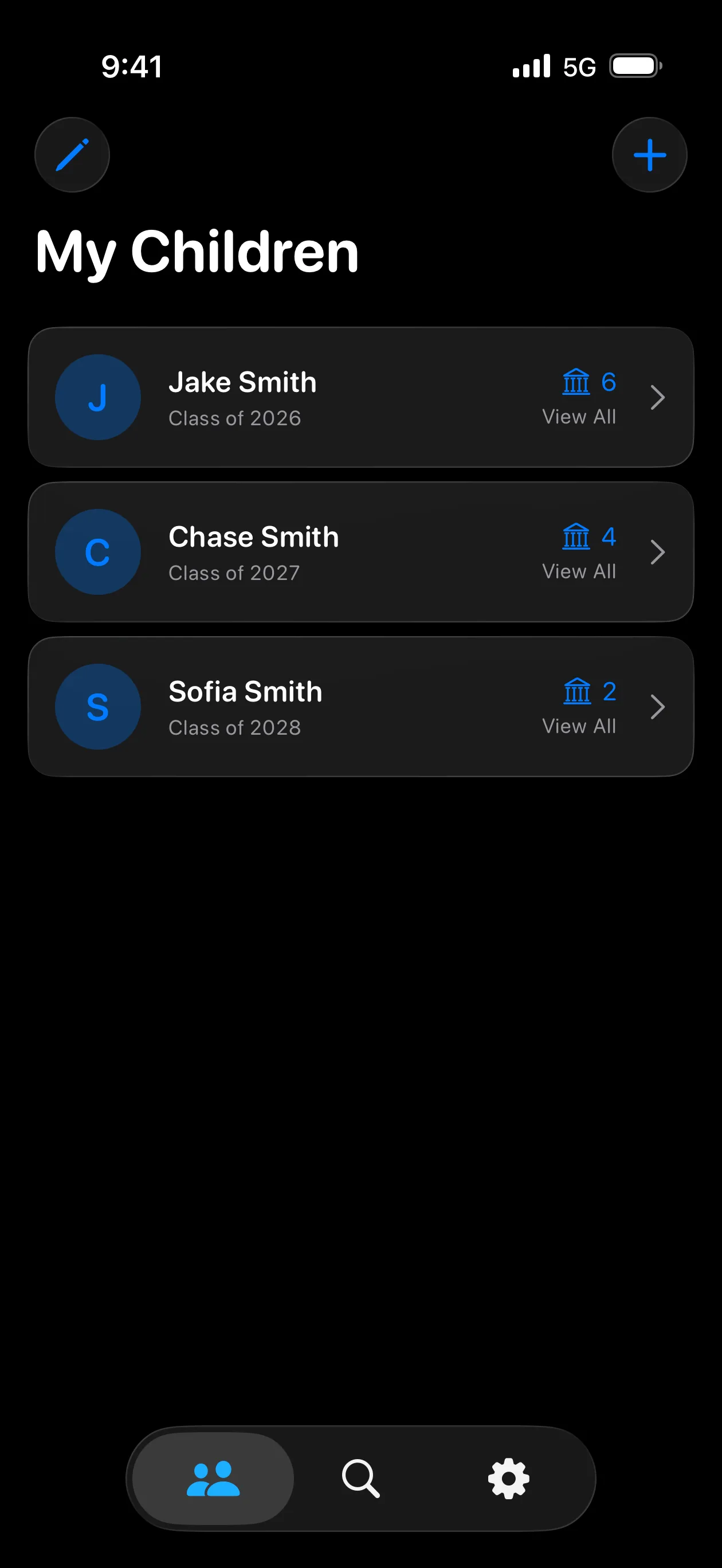Open the settings gear tab
Screen dimensions: 722x1568
pyautogui.click(x=508, y=1478)
